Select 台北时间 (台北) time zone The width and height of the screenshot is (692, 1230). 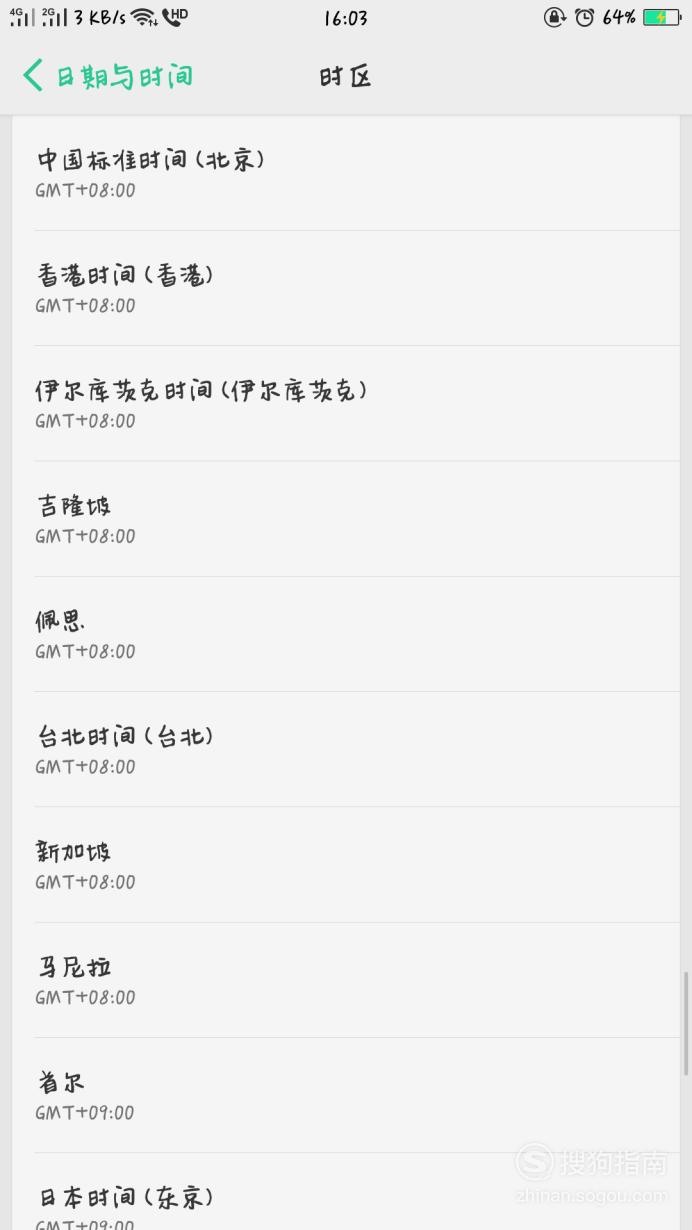[346, 749]
